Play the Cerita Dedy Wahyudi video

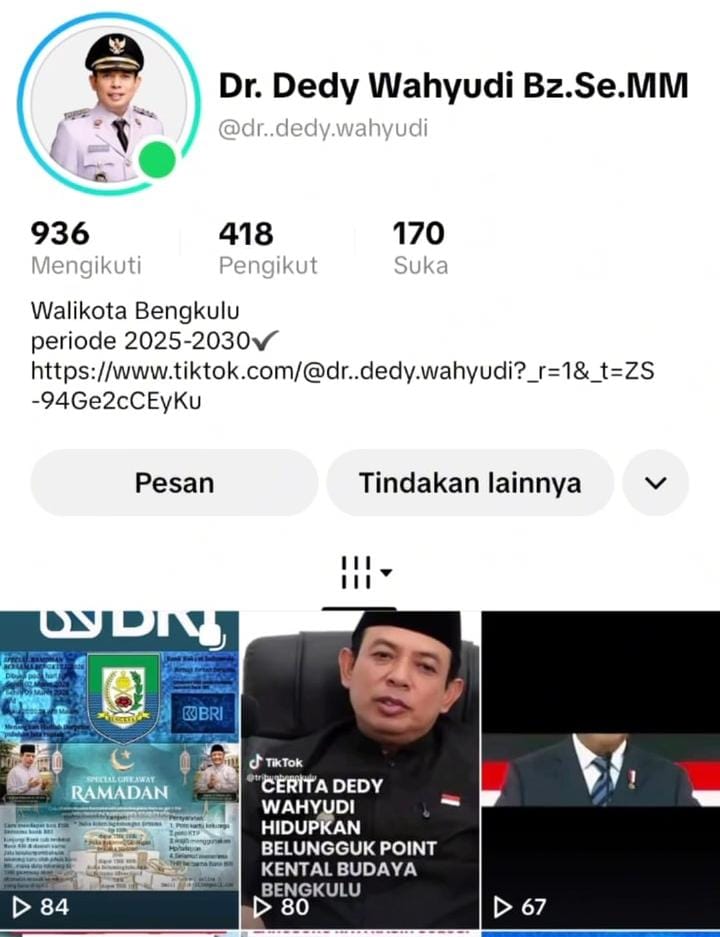360,770
